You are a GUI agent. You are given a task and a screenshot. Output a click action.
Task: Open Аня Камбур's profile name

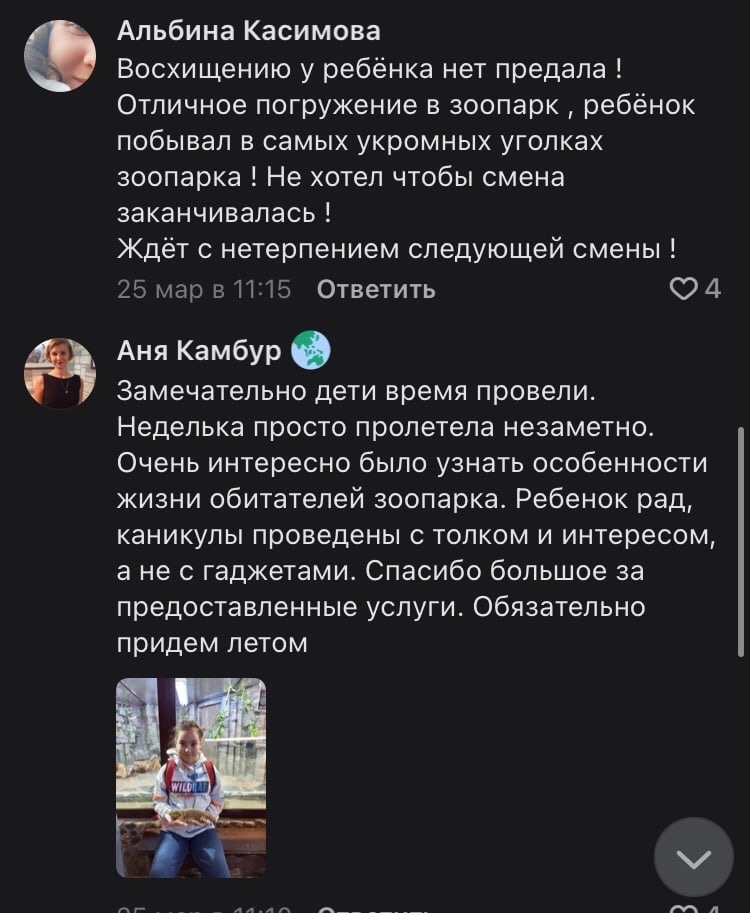[x=199, y=350]
